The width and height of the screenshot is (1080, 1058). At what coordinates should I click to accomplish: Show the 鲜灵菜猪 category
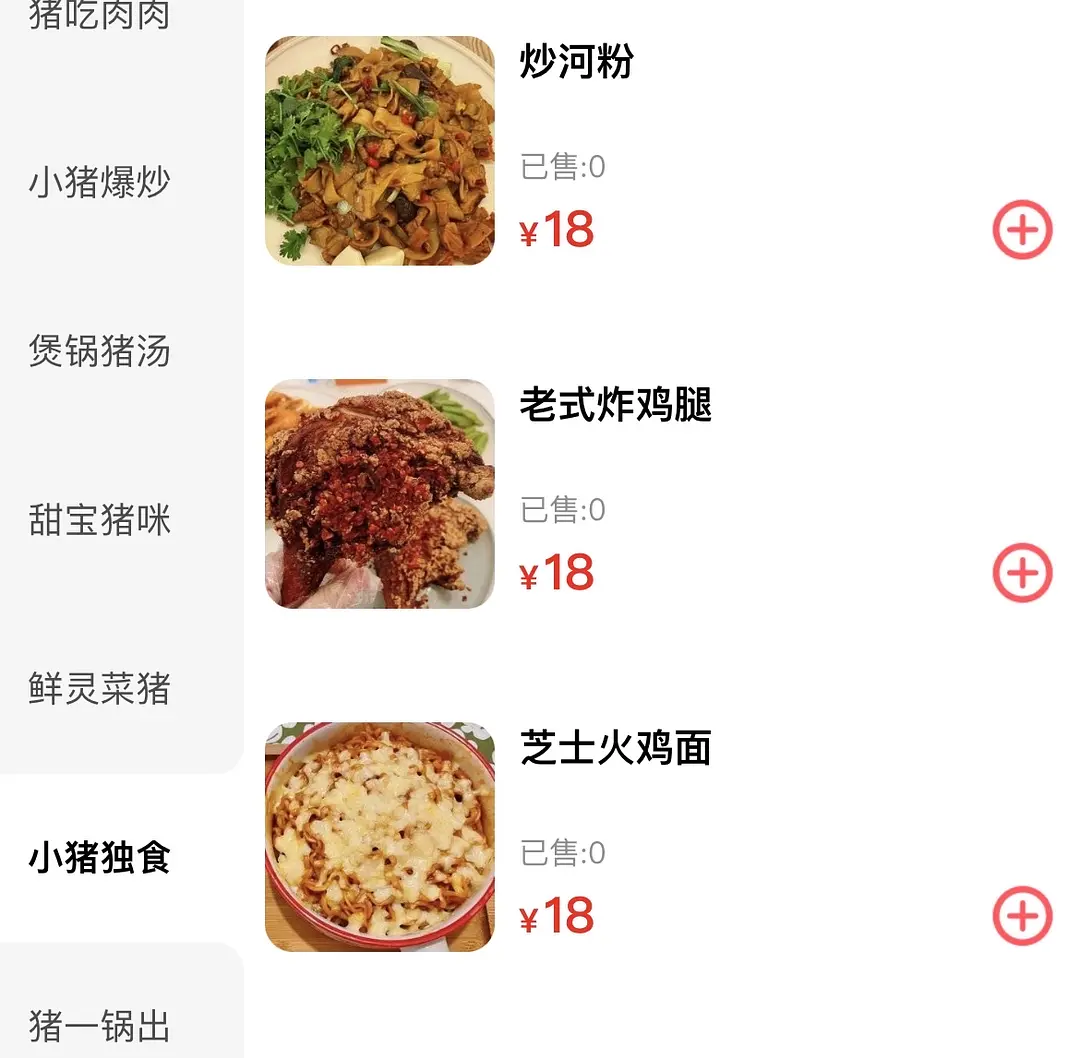click(100, 689)
